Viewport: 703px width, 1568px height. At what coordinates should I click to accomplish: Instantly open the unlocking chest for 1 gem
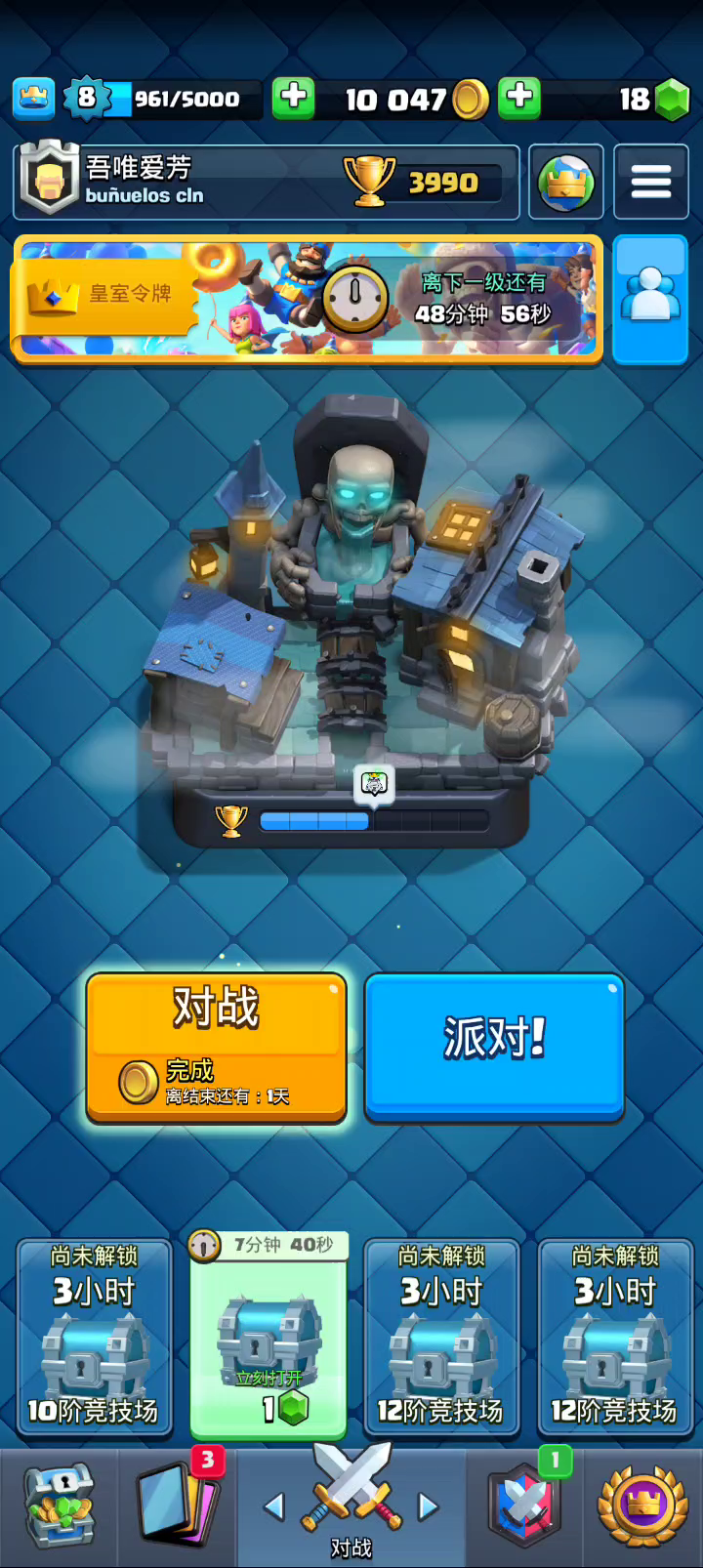point(269,1337)
